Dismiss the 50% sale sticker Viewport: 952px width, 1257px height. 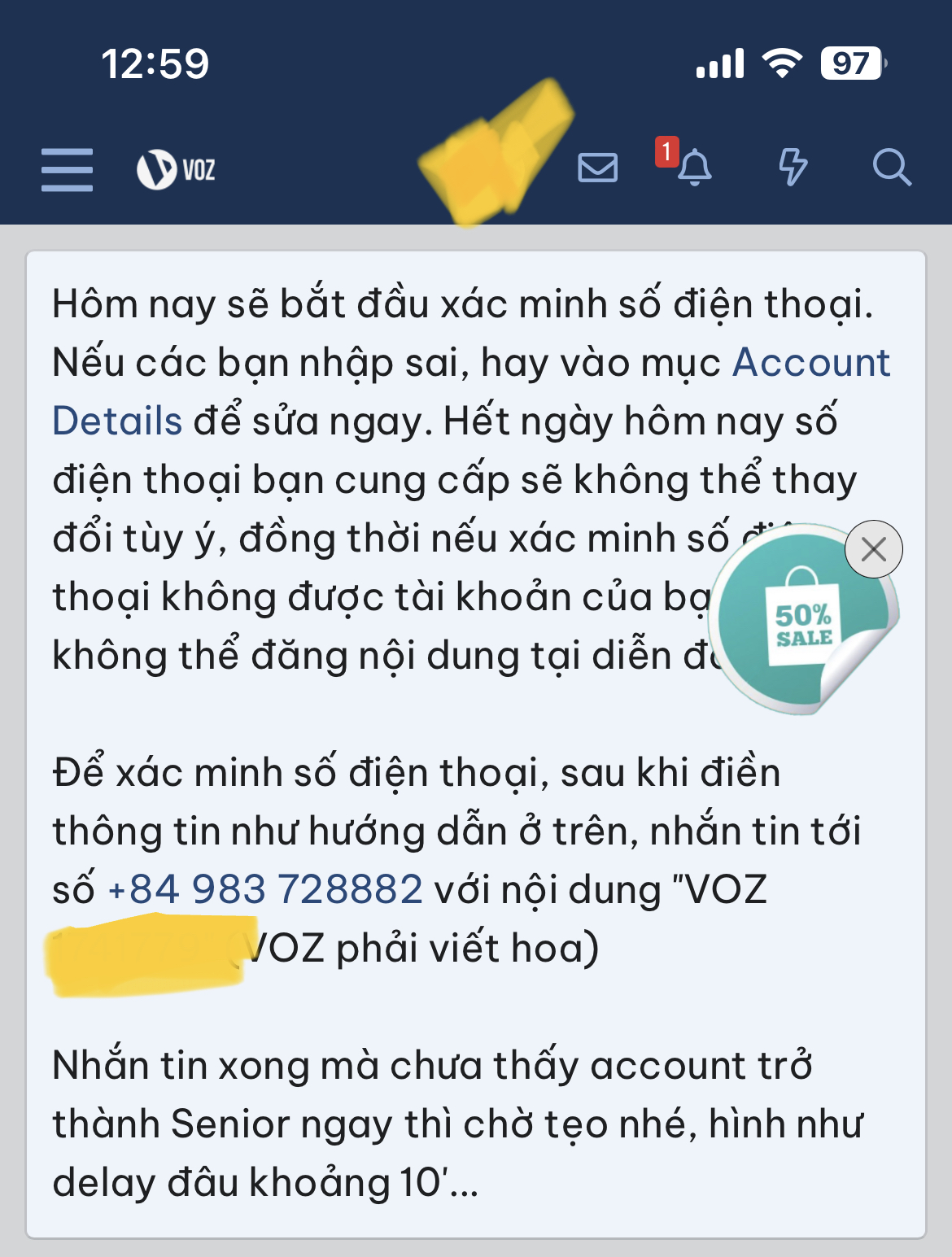pyautogui.click(x=873, y=549)
